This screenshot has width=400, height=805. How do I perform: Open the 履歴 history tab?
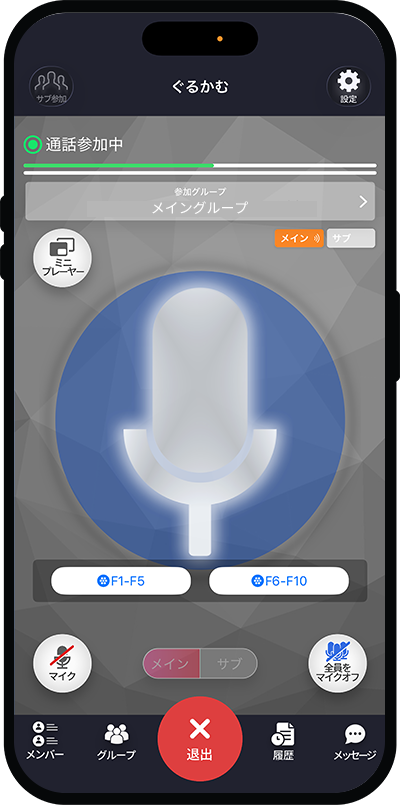pos(283,741)
